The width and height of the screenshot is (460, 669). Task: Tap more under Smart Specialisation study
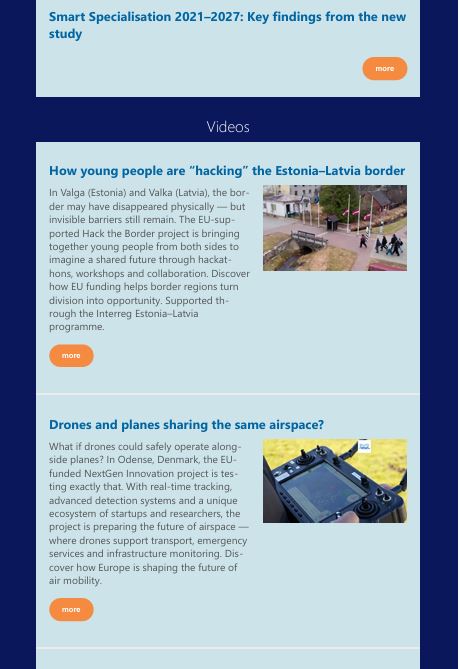tap(384, 68)
